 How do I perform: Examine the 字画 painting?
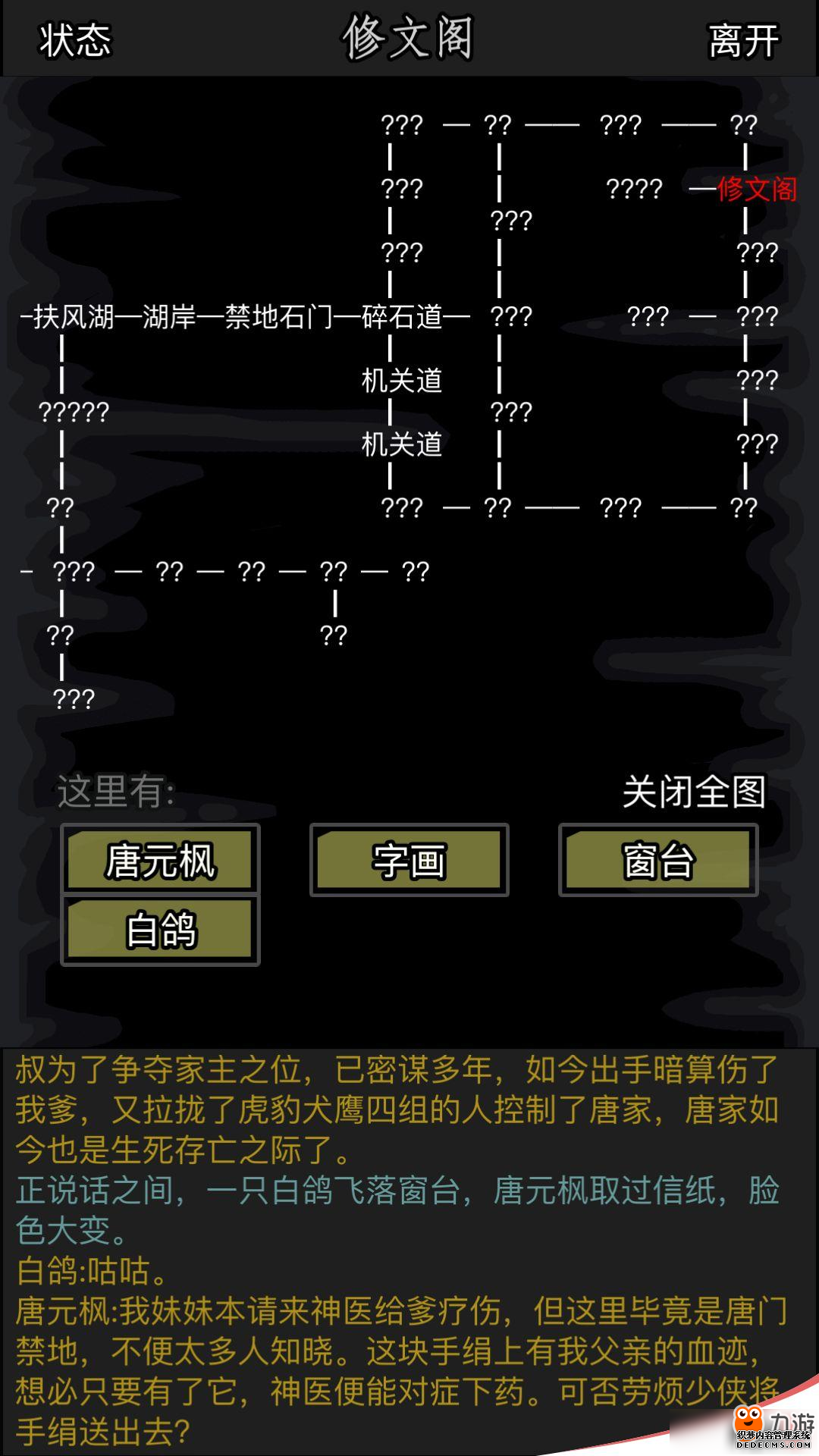(409, 860)
